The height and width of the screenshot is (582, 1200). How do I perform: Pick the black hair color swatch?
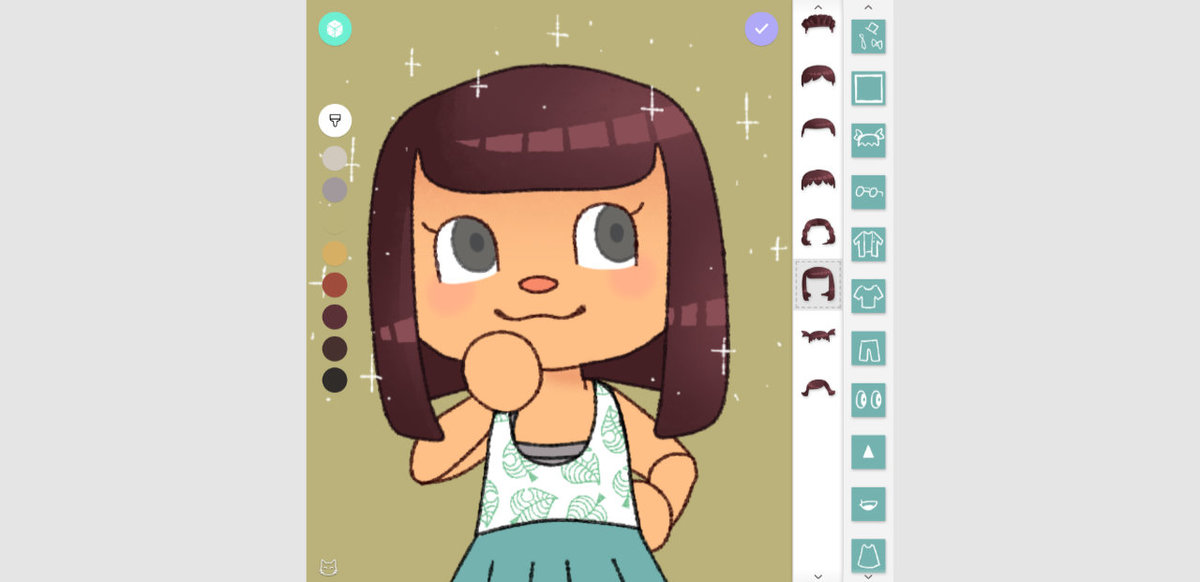tap(335, 380)
